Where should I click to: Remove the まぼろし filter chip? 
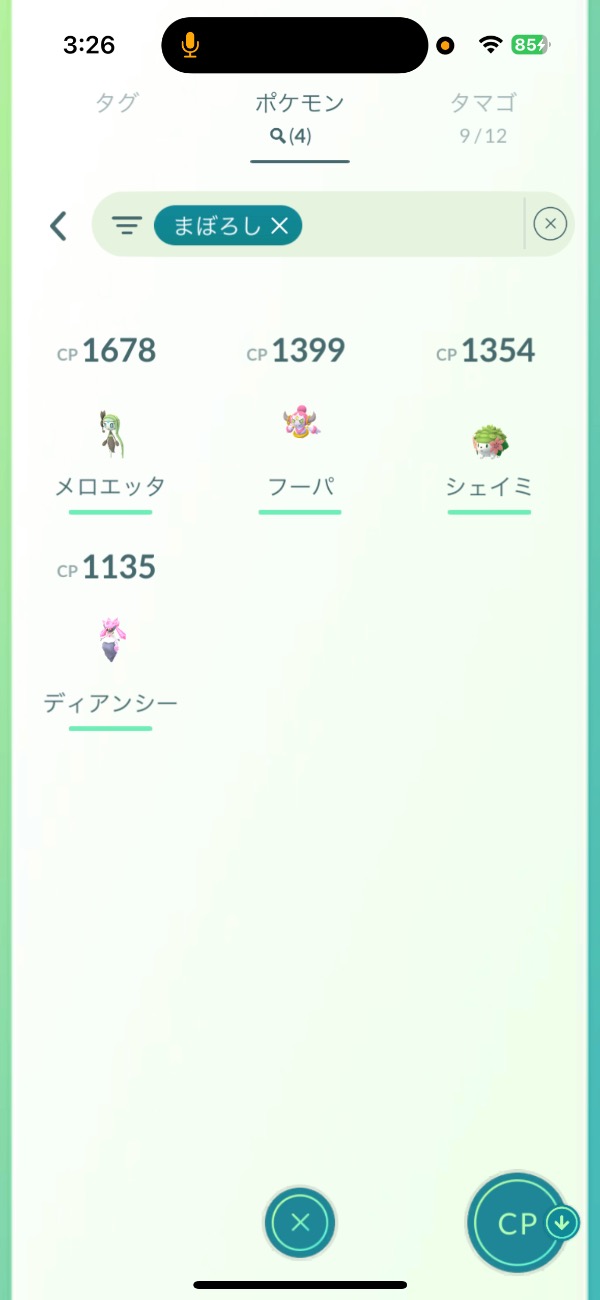280,227
